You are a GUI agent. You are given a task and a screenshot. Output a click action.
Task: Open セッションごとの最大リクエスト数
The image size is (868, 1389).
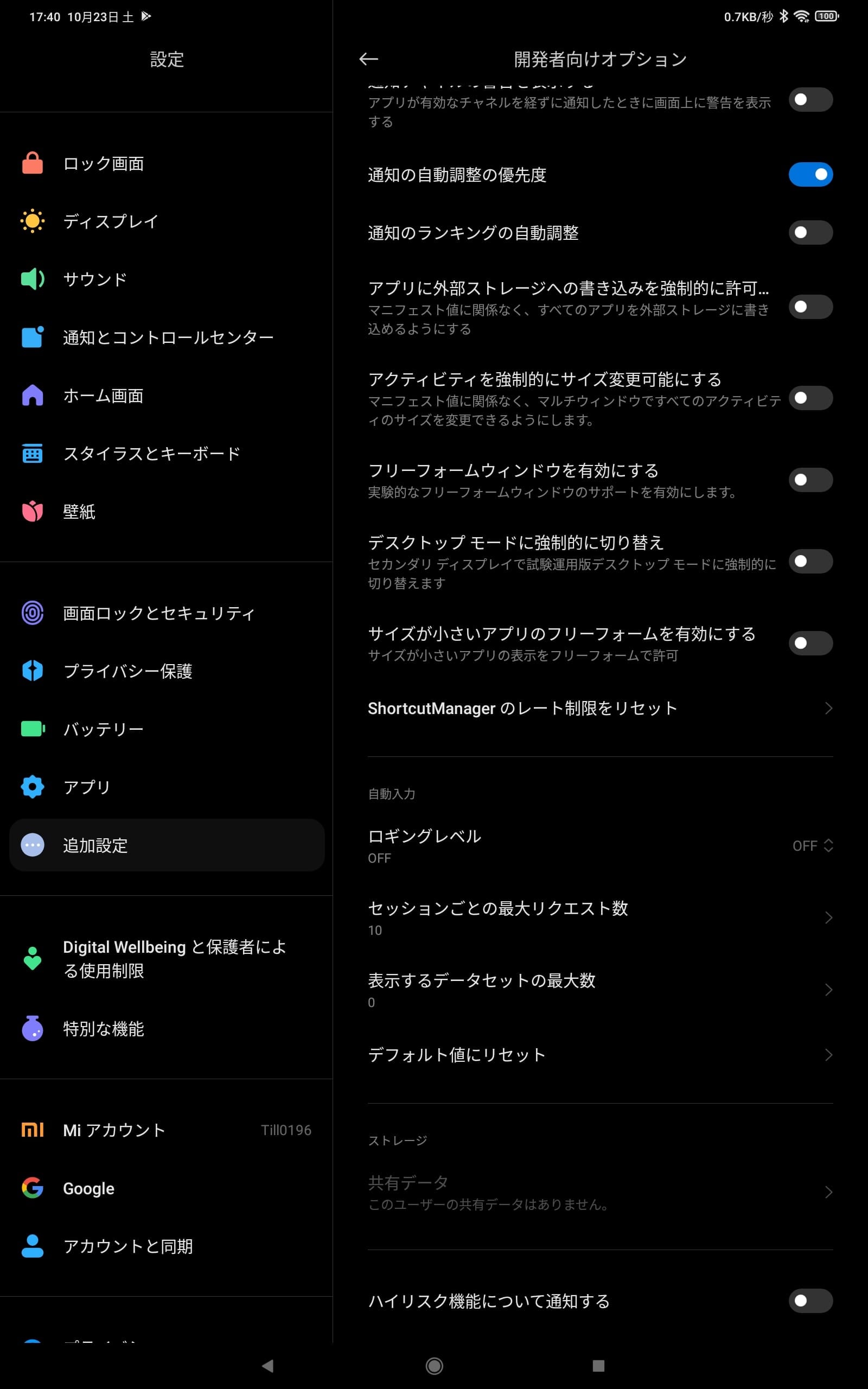[x=600, y=917]
